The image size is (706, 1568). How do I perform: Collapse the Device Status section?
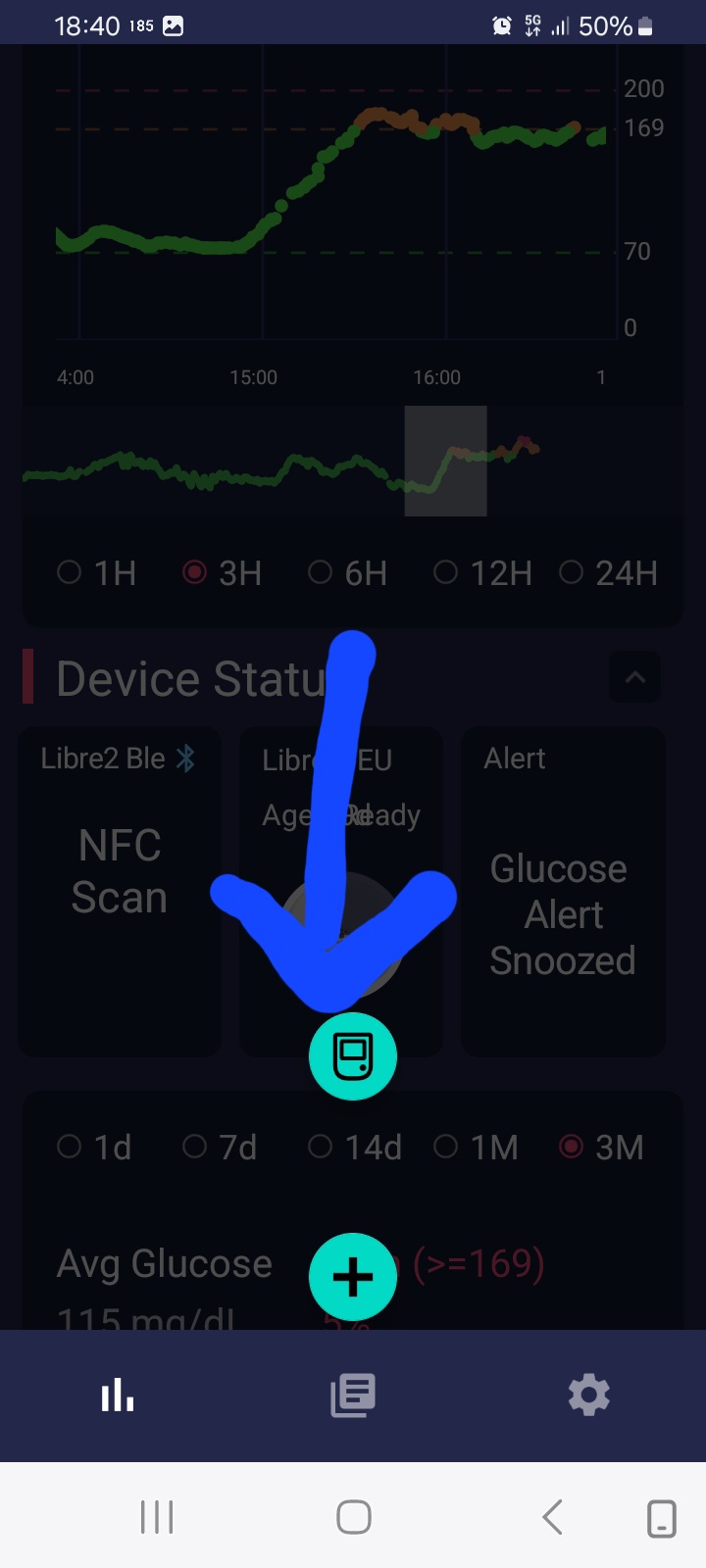[x=634, y=677]
